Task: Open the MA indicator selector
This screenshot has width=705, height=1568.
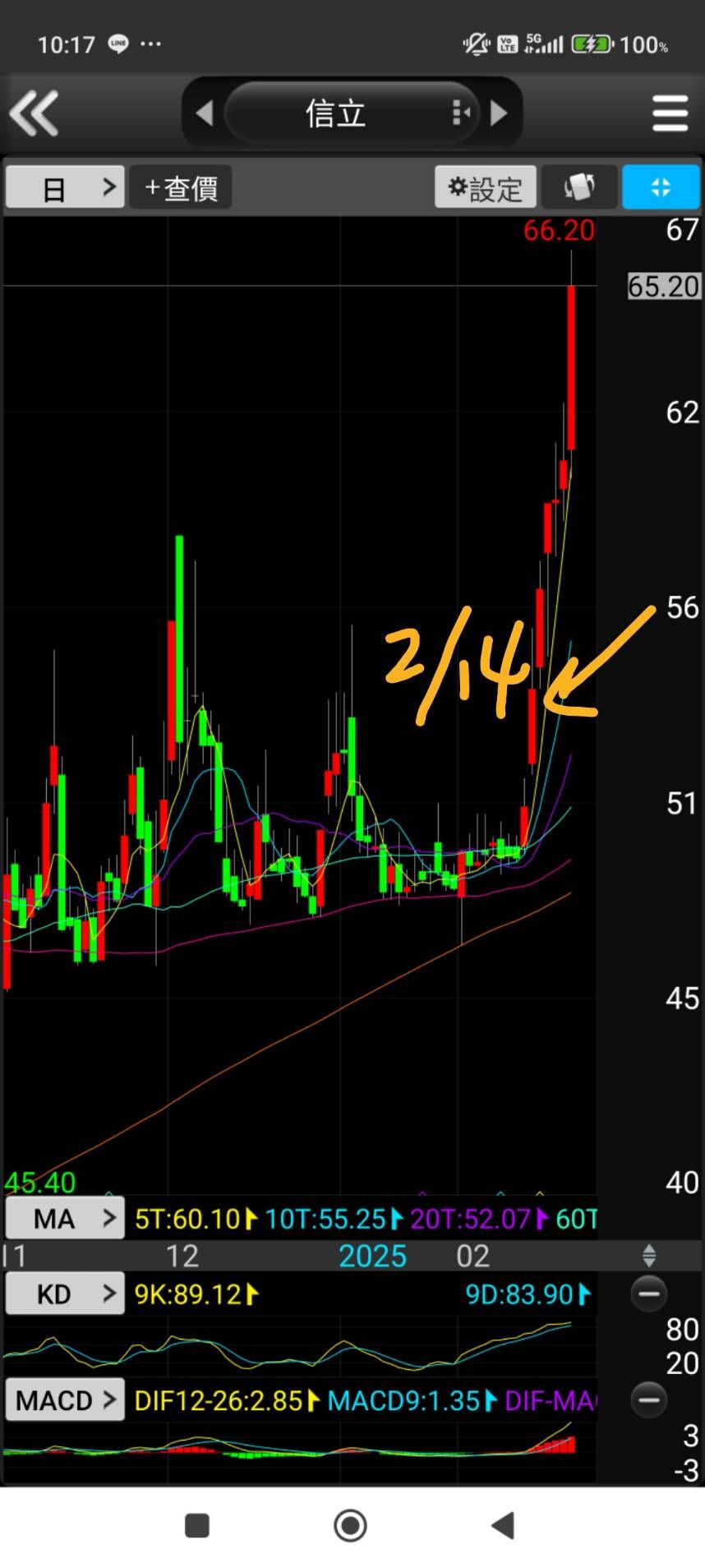Action: [65, 1219]
